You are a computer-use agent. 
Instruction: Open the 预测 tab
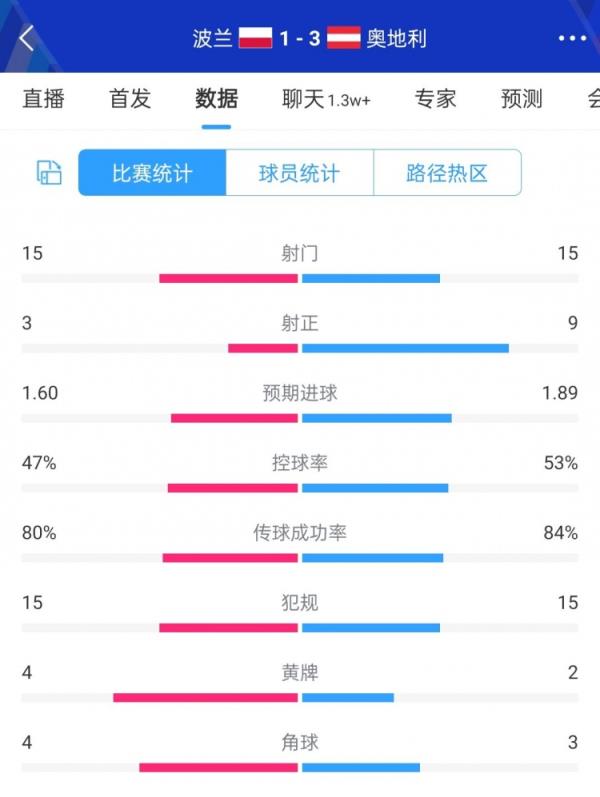521,98
